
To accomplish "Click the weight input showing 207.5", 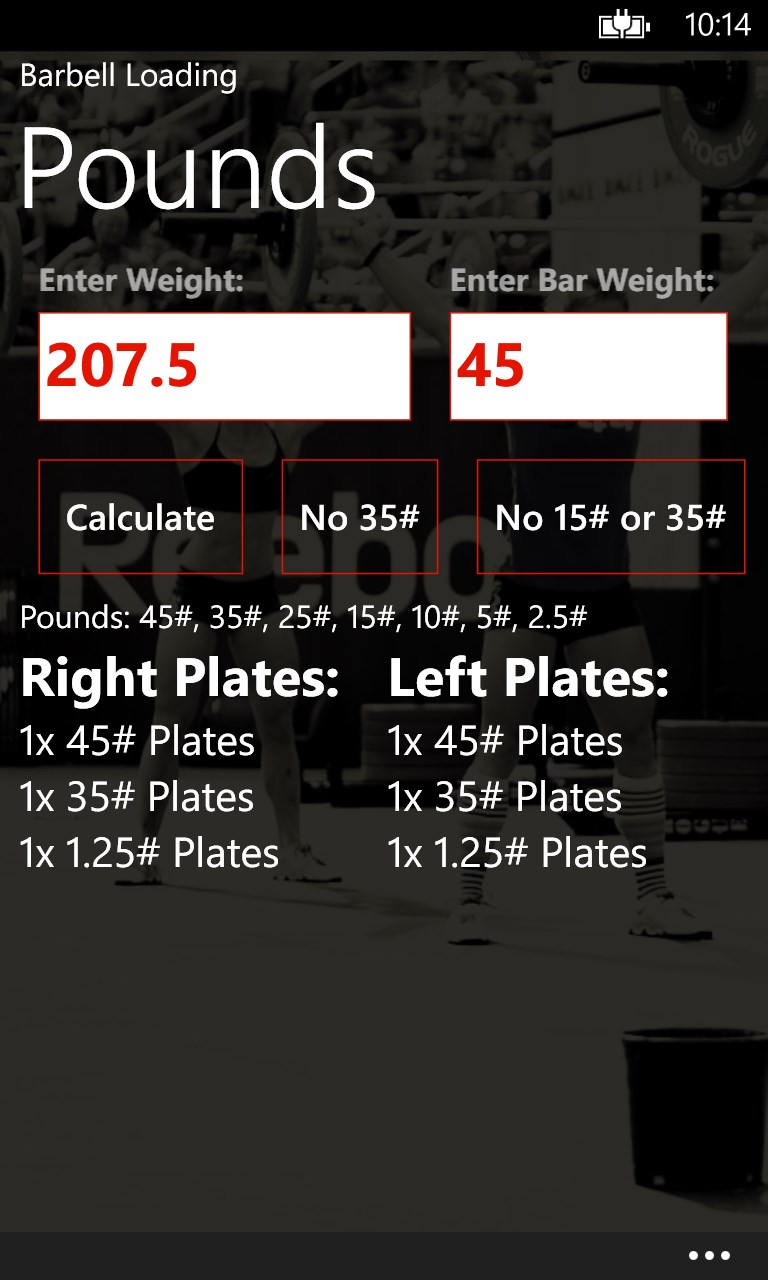I will pos(224,365).
